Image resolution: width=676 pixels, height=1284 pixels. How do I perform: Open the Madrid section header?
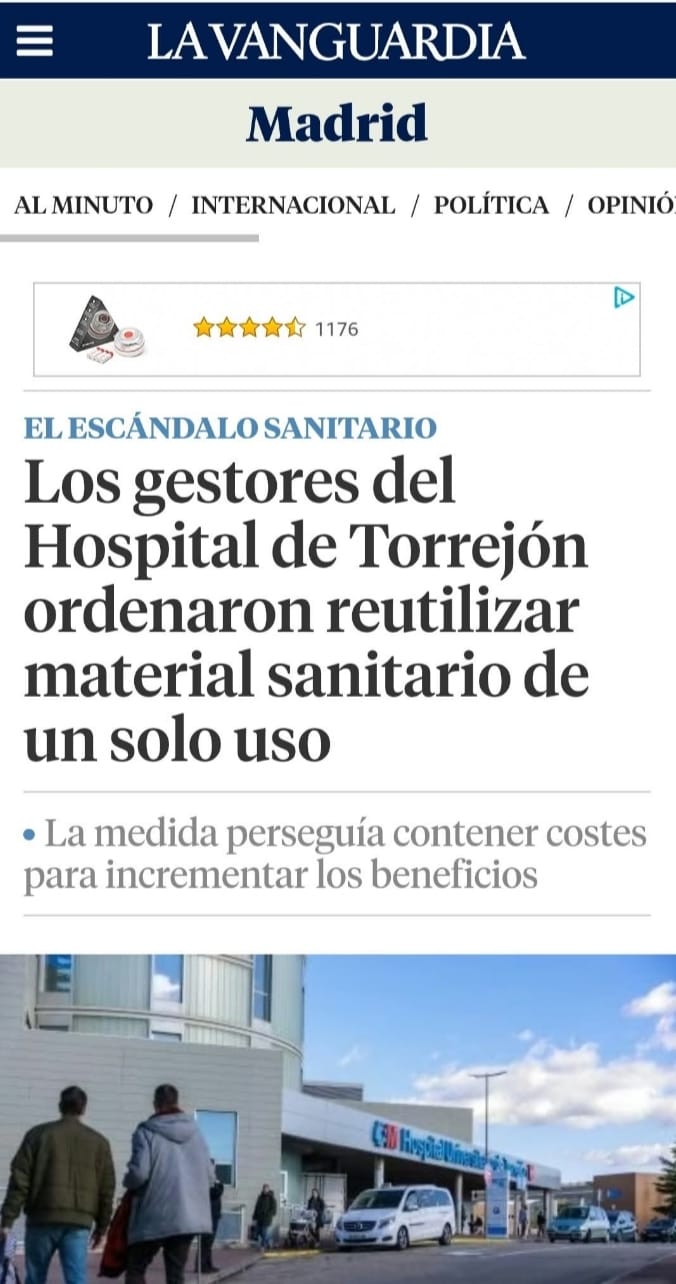pyautogui.click(x=337, y=124)
